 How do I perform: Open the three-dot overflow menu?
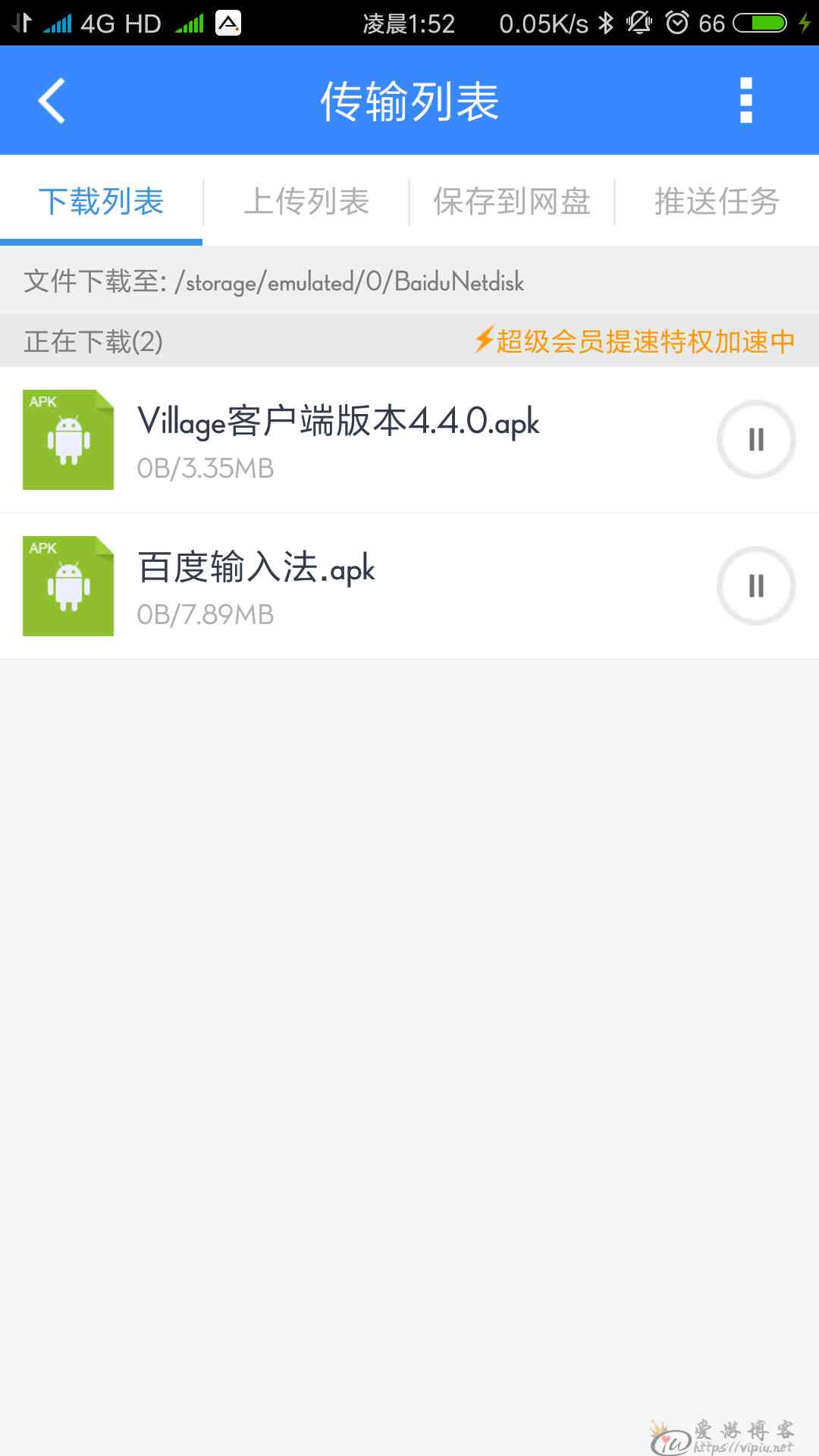pos(746,100)
